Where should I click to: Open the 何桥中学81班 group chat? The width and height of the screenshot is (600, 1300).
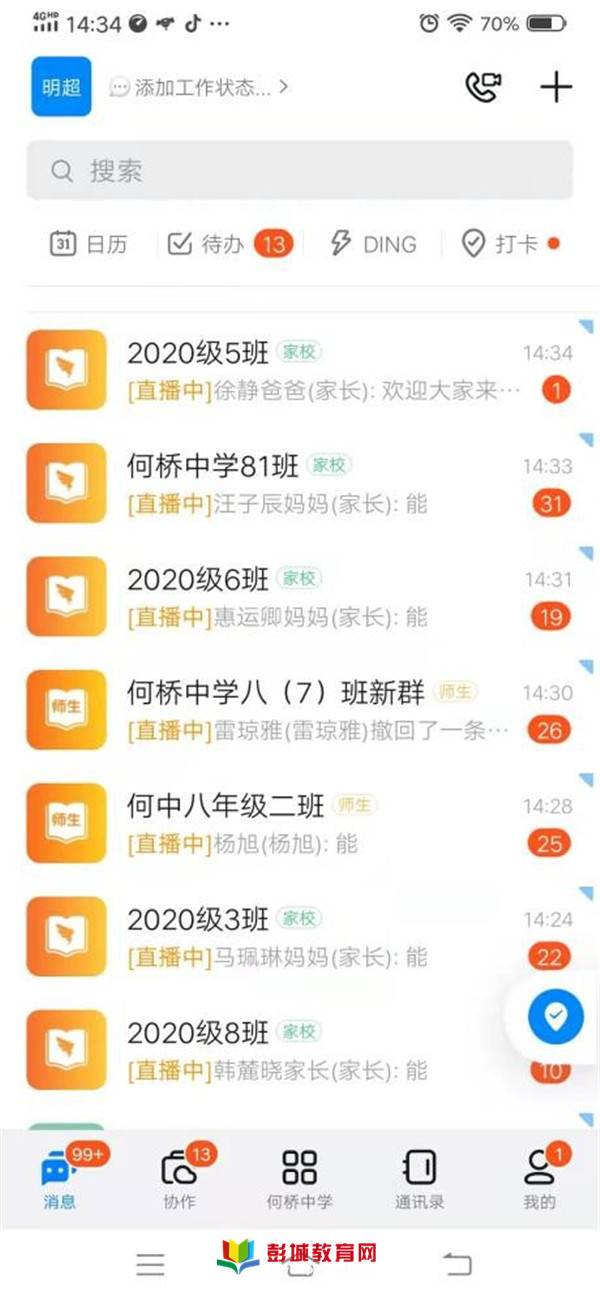tap(300, 483)
